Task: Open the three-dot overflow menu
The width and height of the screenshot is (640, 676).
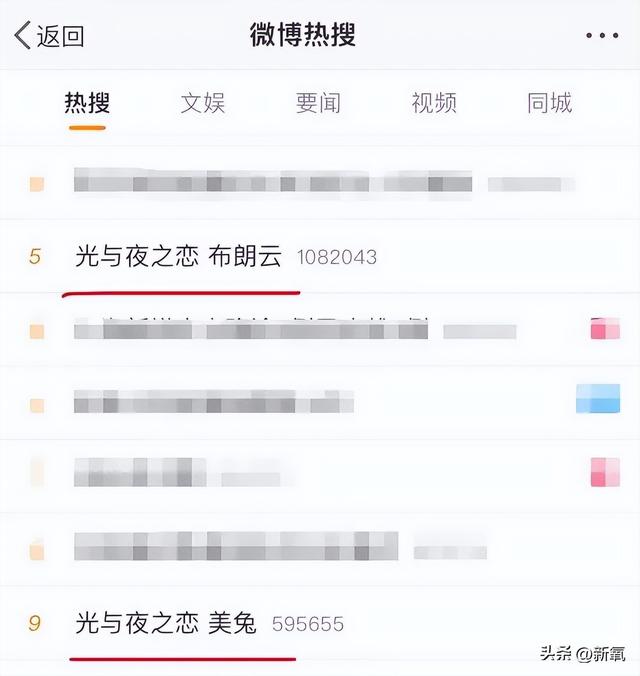Action: pos(601,36)
